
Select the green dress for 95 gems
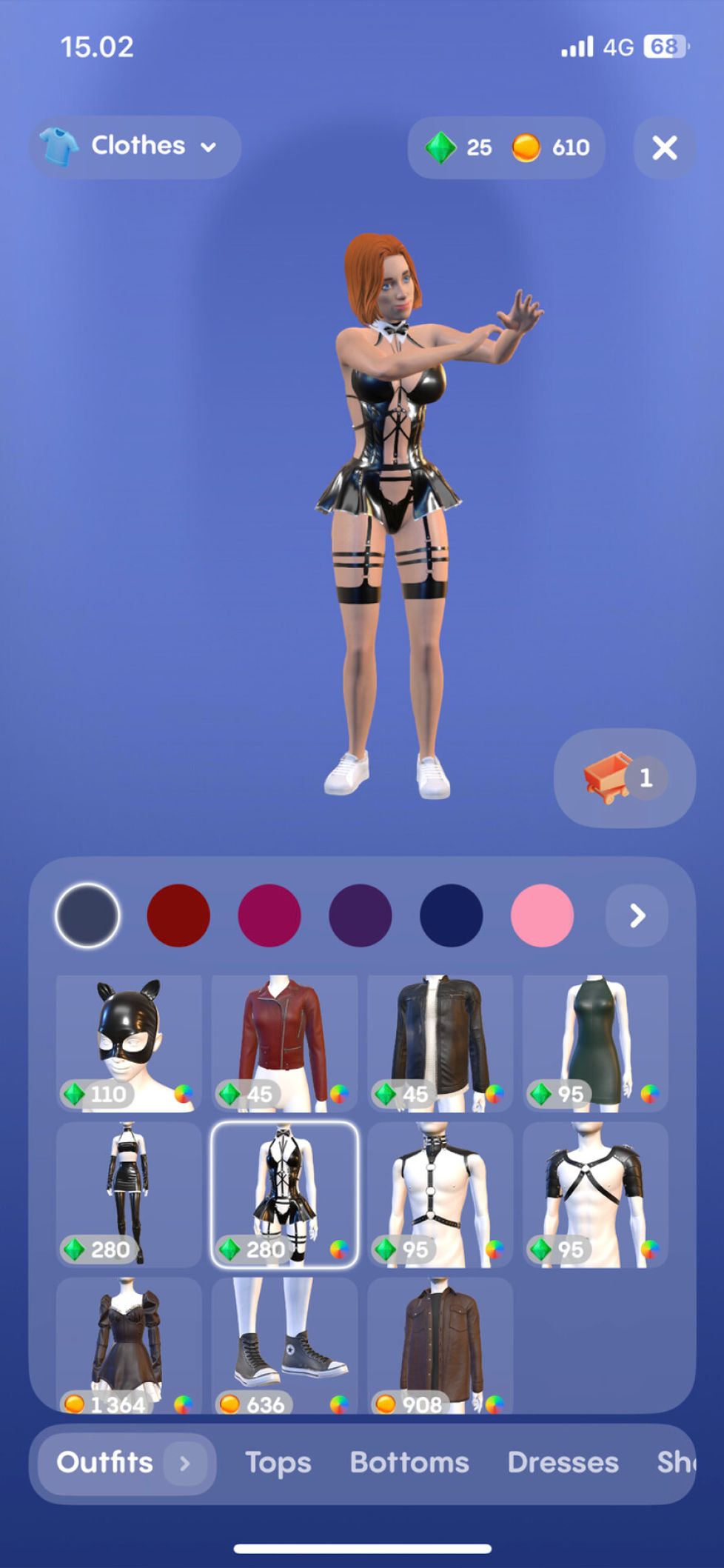click(x=595, y=1043)
